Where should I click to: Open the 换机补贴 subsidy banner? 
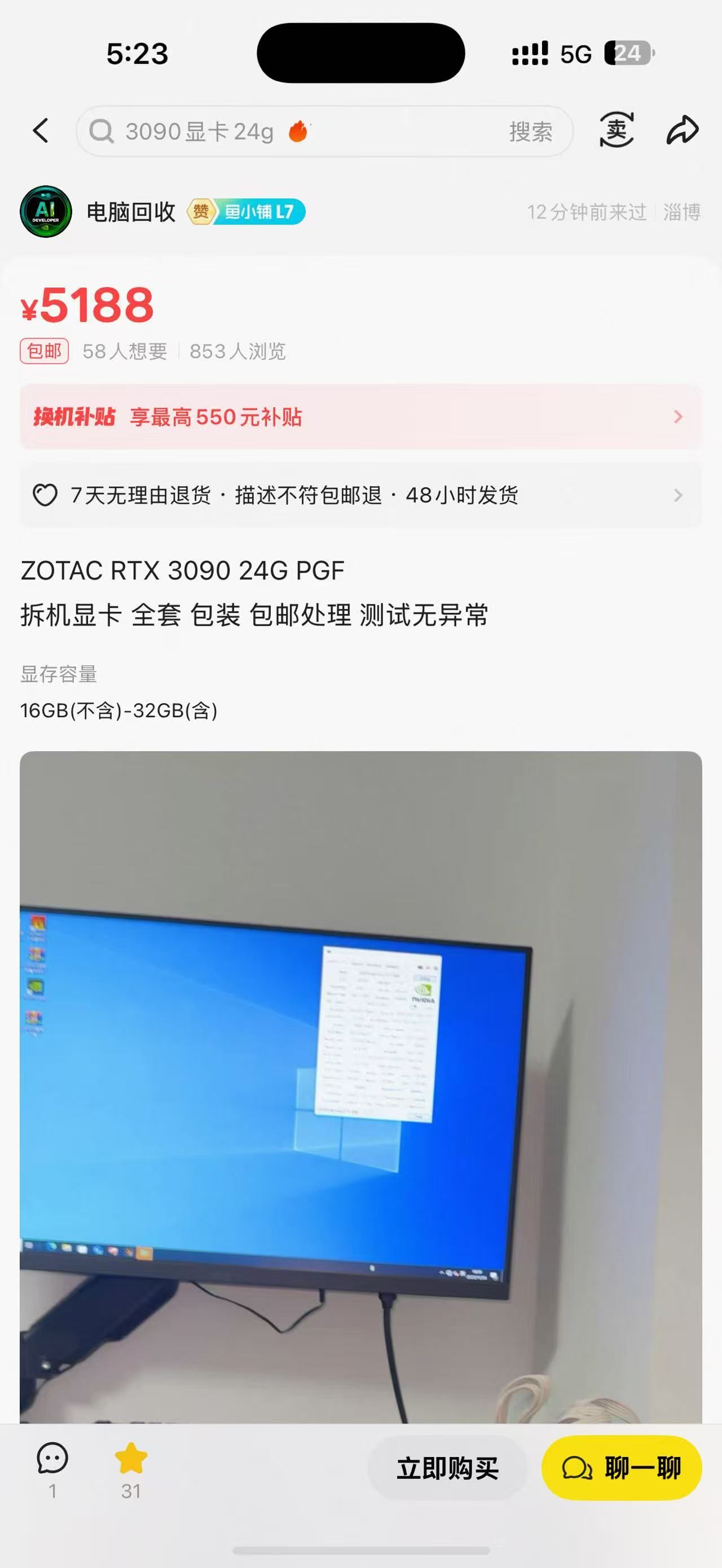[x=360, y=417]
